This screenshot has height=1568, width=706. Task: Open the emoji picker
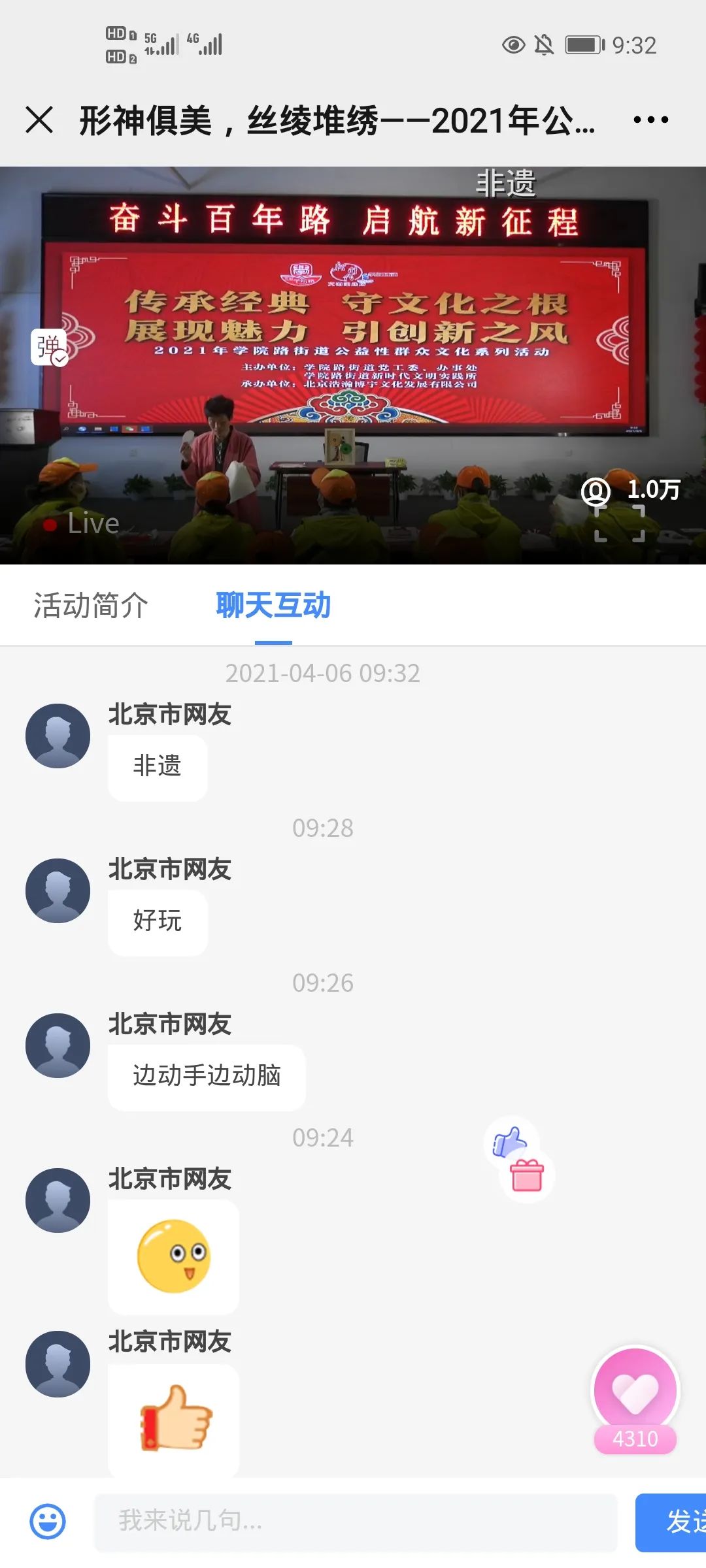pyautogui.click(x=48, y=1522)
